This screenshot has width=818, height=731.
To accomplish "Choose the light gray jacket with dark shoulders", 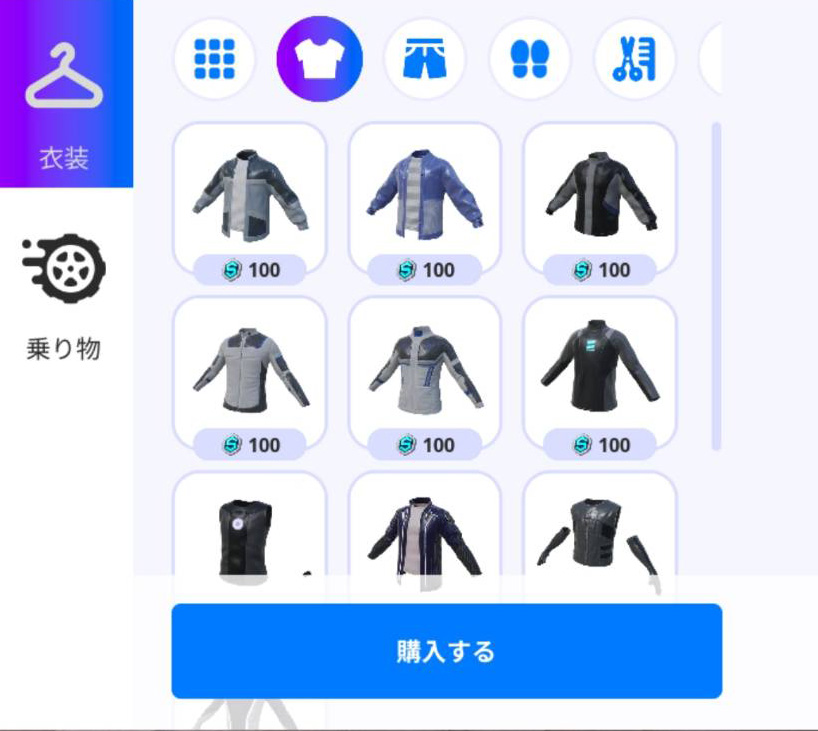I will (250, 374).
